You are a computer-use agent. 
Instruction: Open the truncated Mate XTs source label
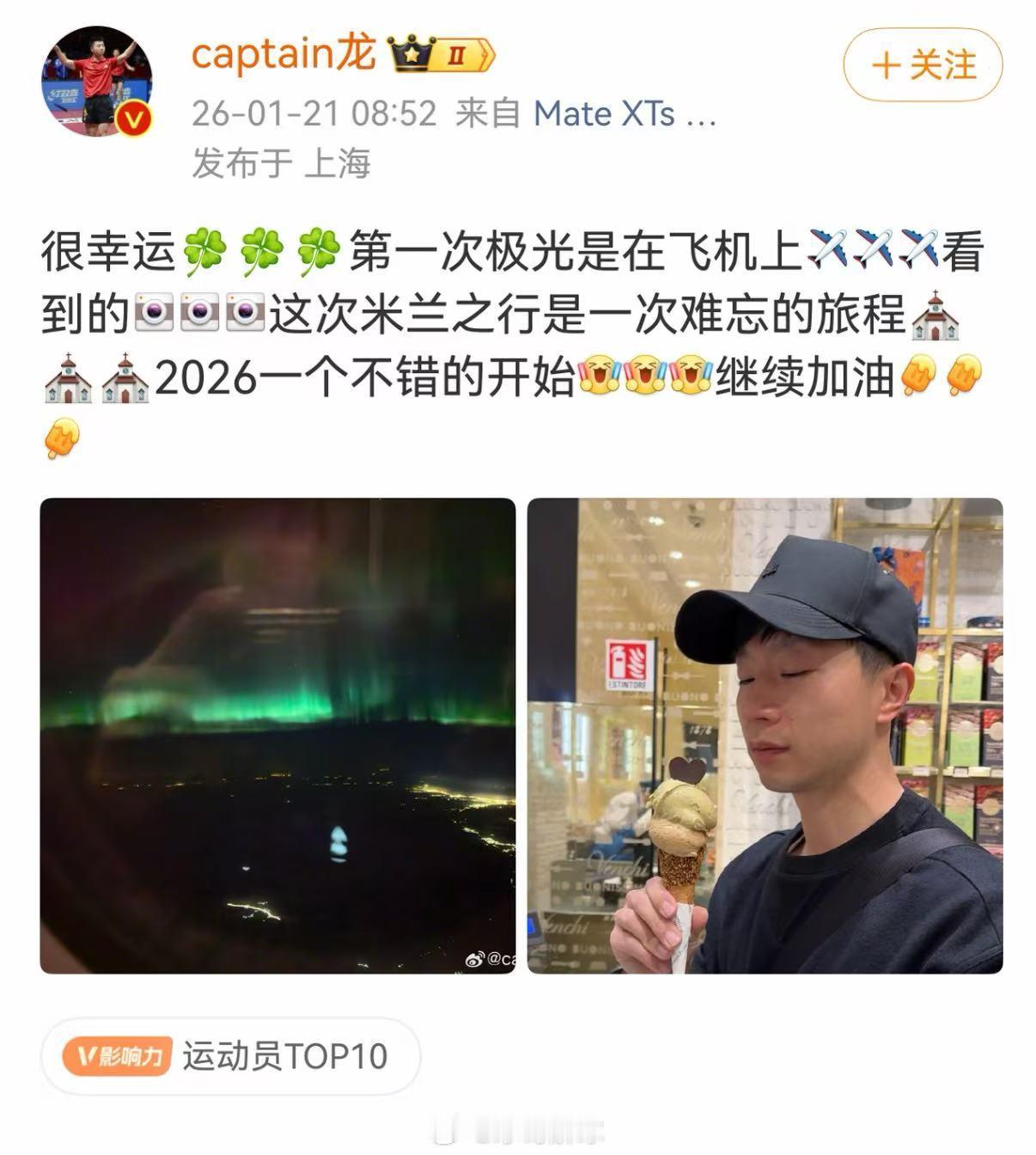[x=623, y=112]
